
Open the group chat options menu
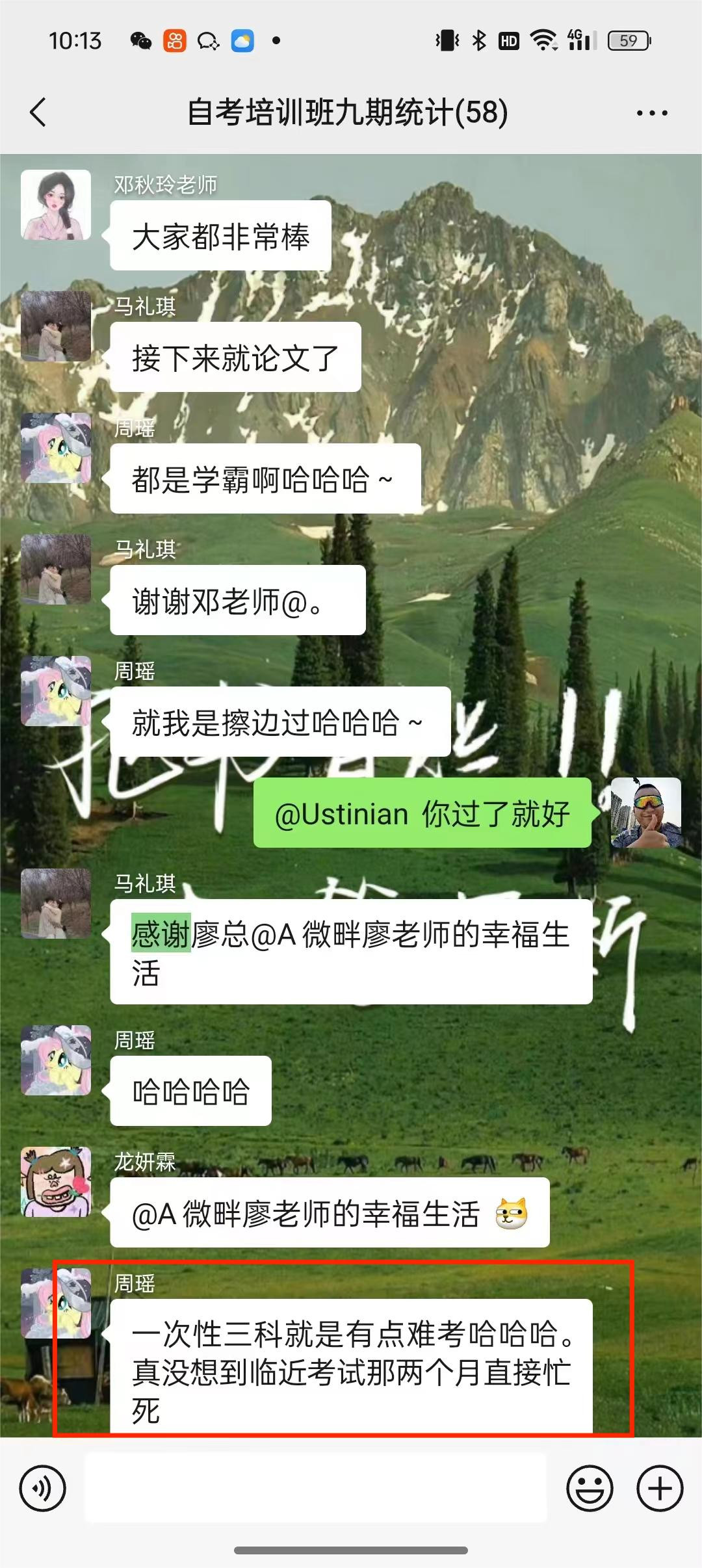[651, 113]
